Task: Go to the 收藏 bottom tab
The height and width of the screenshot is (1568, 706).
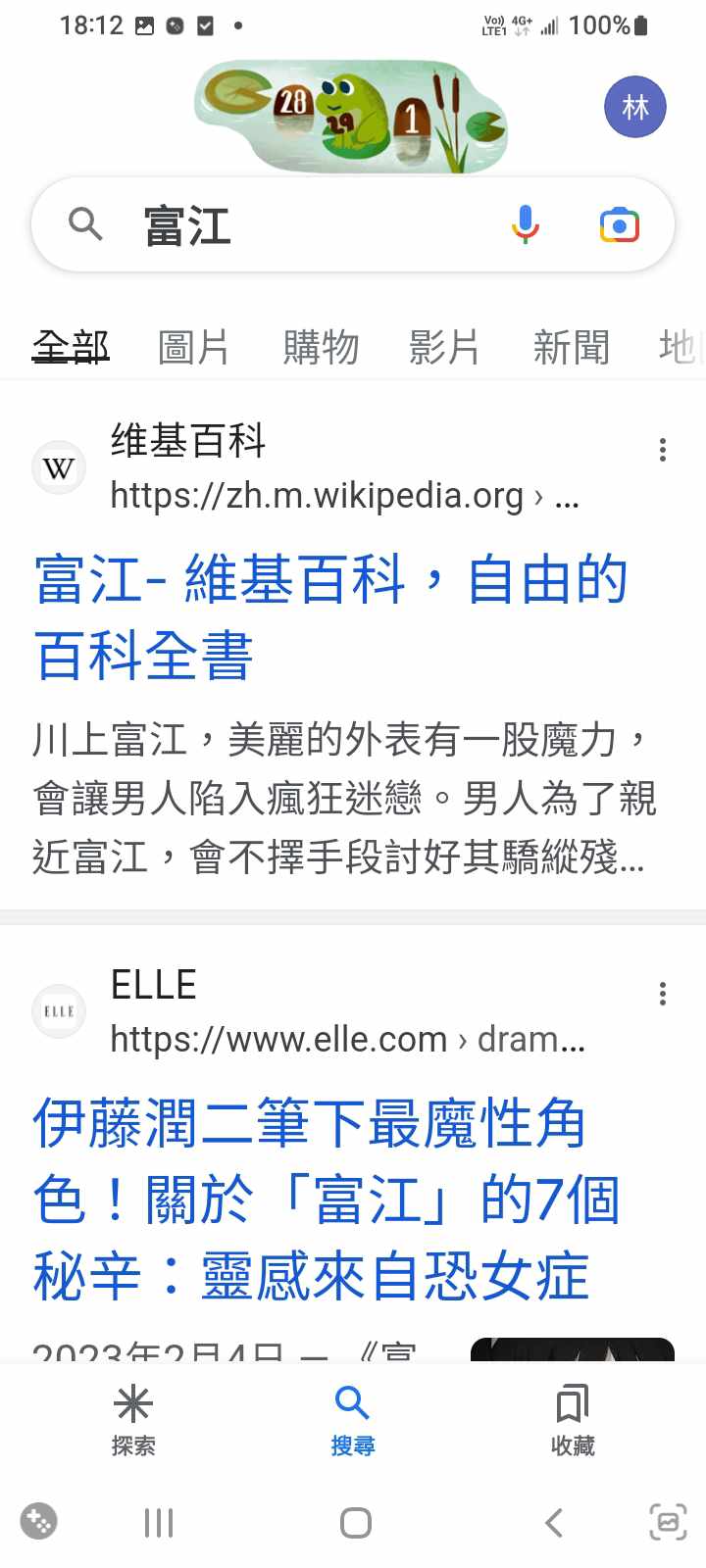Action: pos(573,1419)
